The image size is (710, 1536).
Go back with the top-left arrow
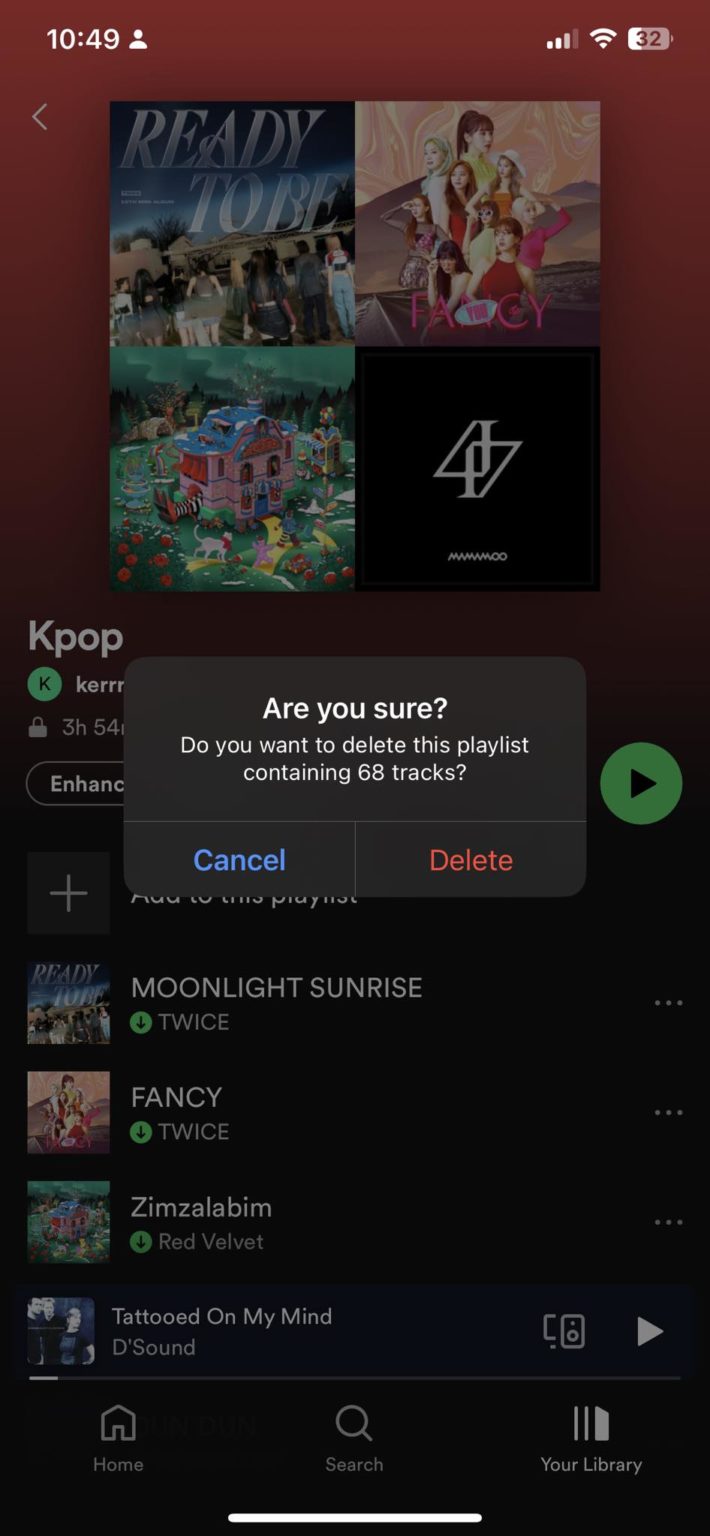(x=40, y=117)
